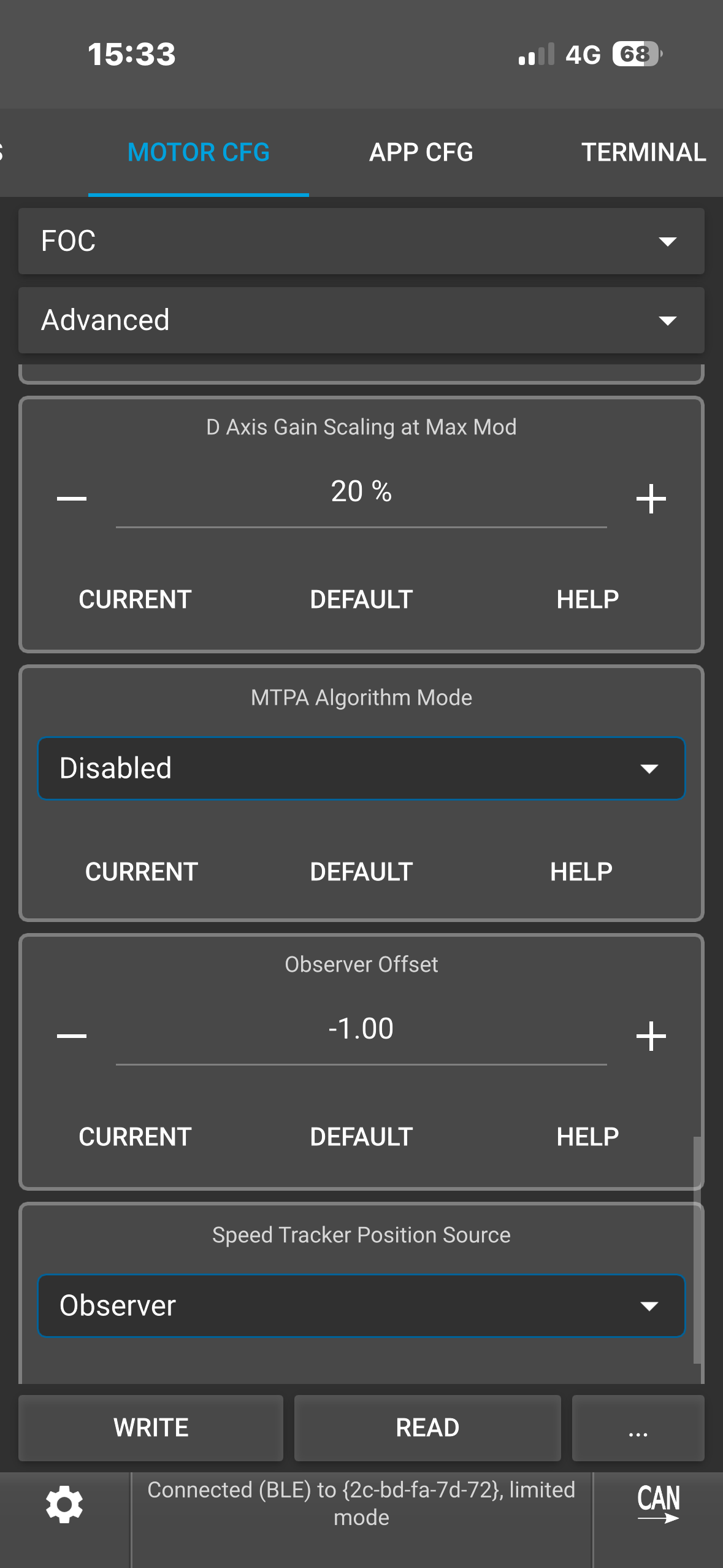Open the settings gear icon

pos(64,1504)
